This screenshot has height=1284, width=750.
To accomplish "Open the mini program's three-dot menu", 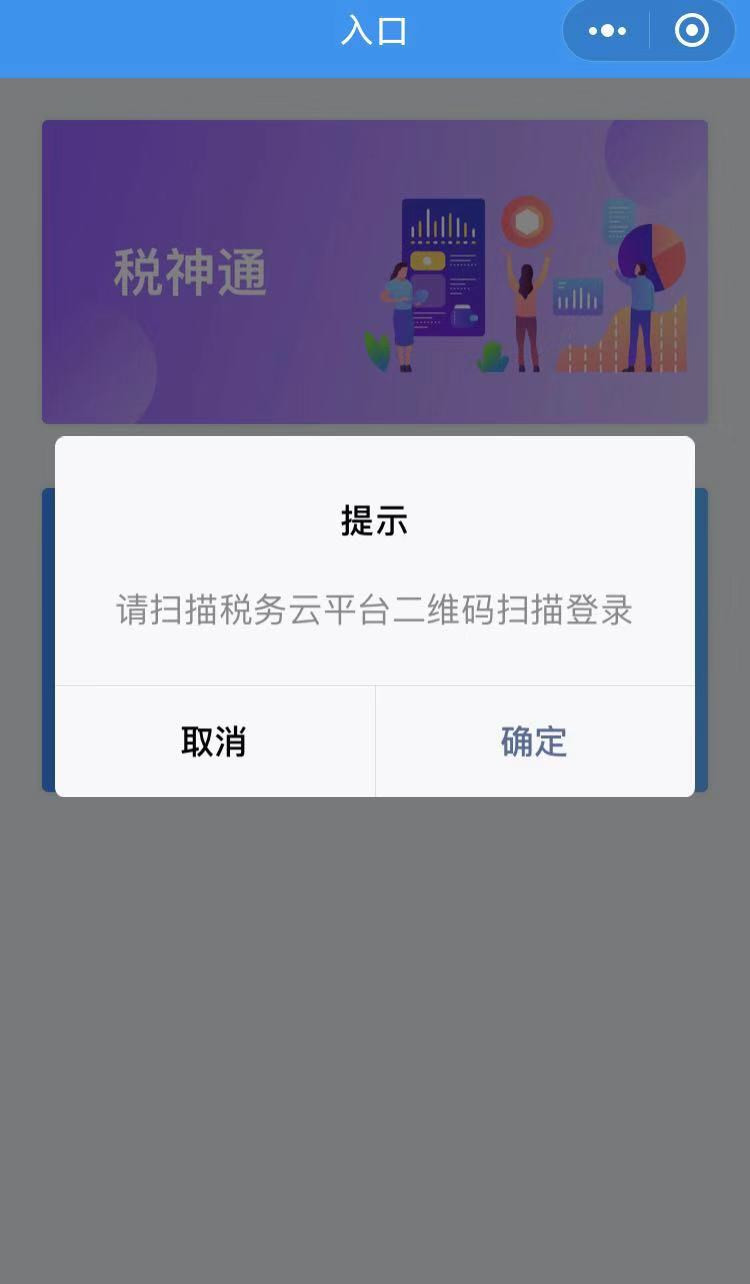I will (x=607, y=31).
